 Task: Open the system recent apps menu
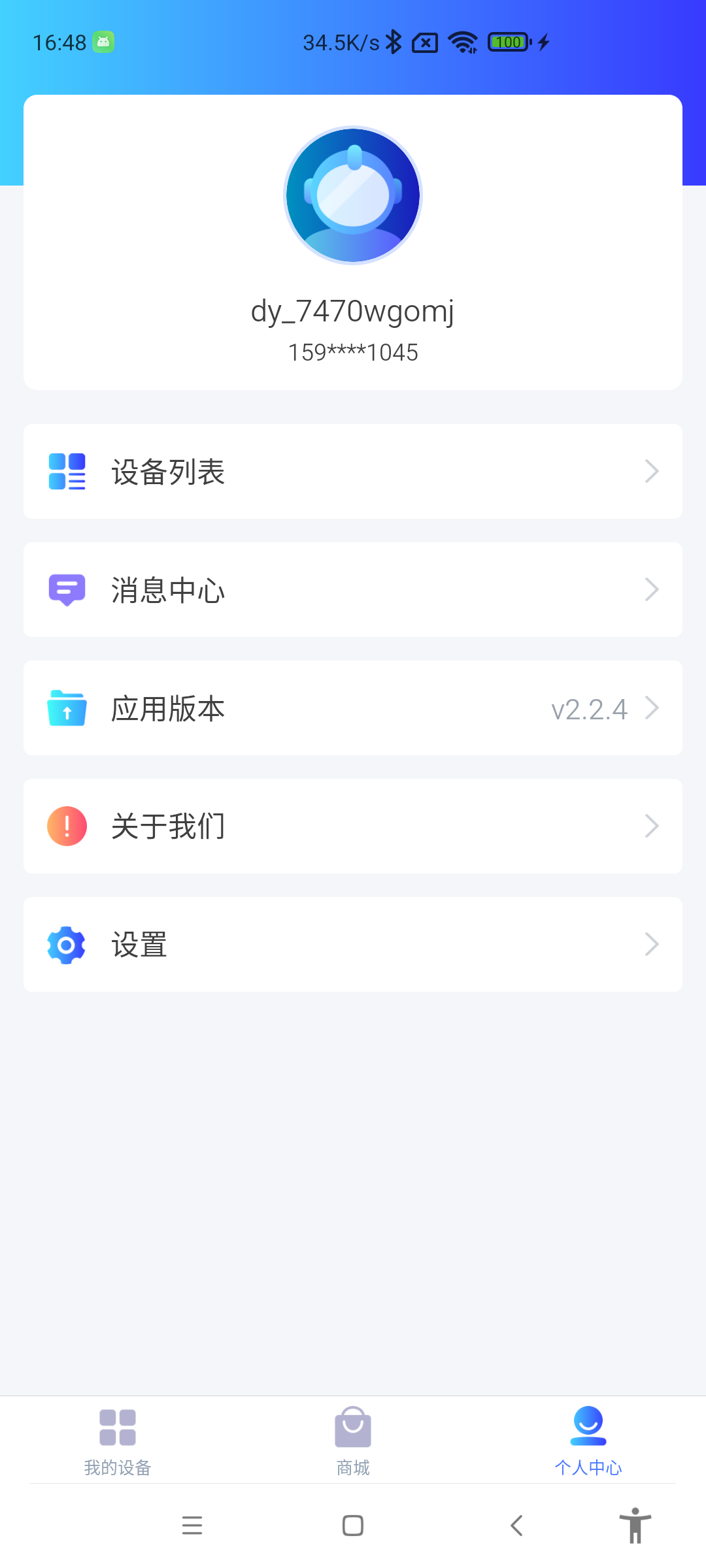192,1526
